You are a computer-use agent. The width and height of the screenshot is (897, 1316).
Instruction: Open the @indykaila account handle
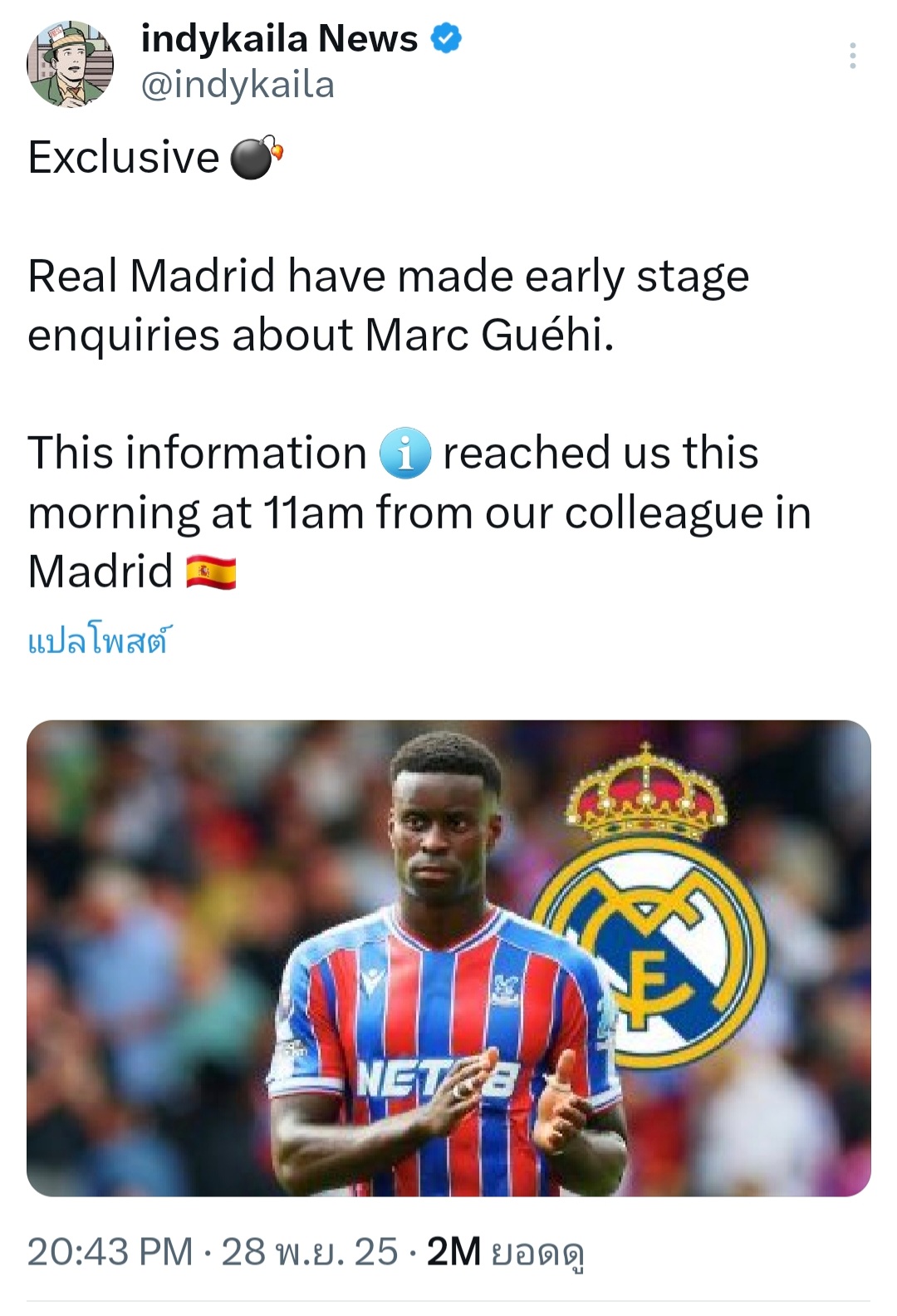[238, 85]
